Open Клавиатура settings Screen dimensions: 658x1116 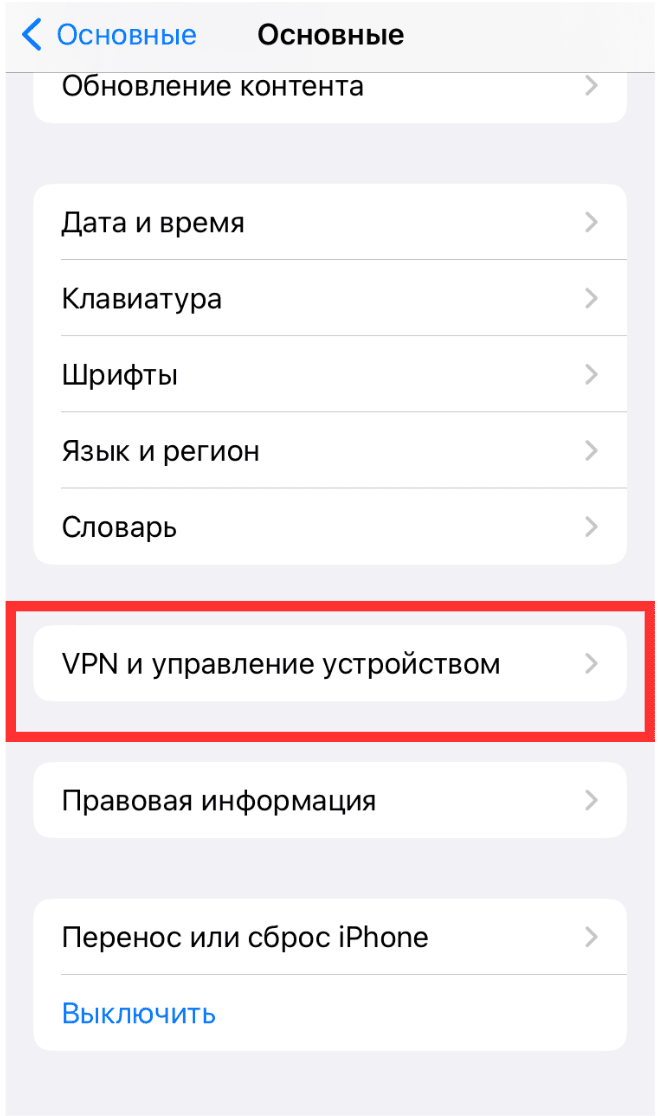(x=330, y=298)
